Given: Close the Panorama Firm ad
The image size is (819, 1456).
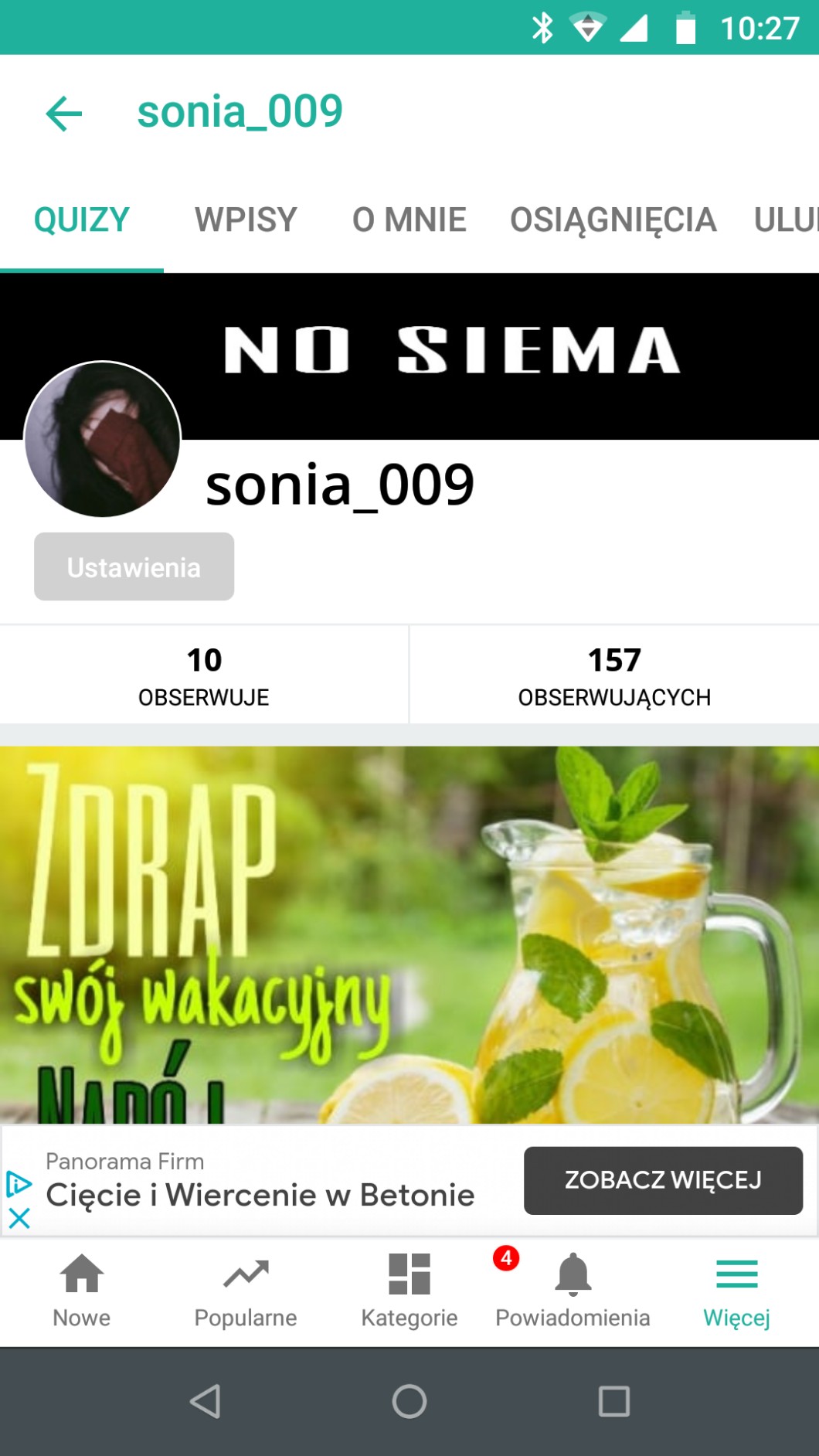Looking at the screenshot, I should [19, 1219].
